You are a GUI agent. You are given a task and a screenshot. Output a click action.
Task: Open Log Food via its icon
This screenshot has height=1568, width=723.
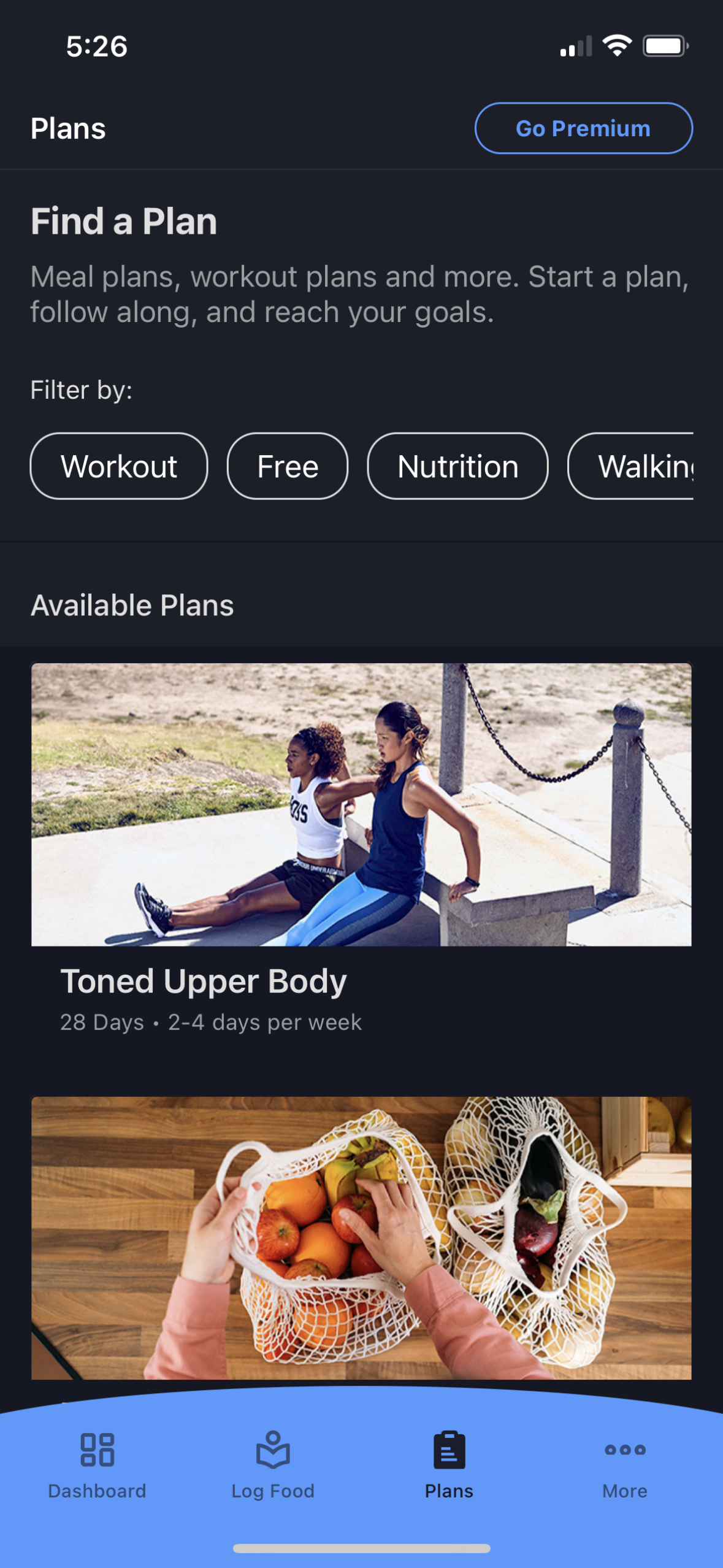point(273,1450)
